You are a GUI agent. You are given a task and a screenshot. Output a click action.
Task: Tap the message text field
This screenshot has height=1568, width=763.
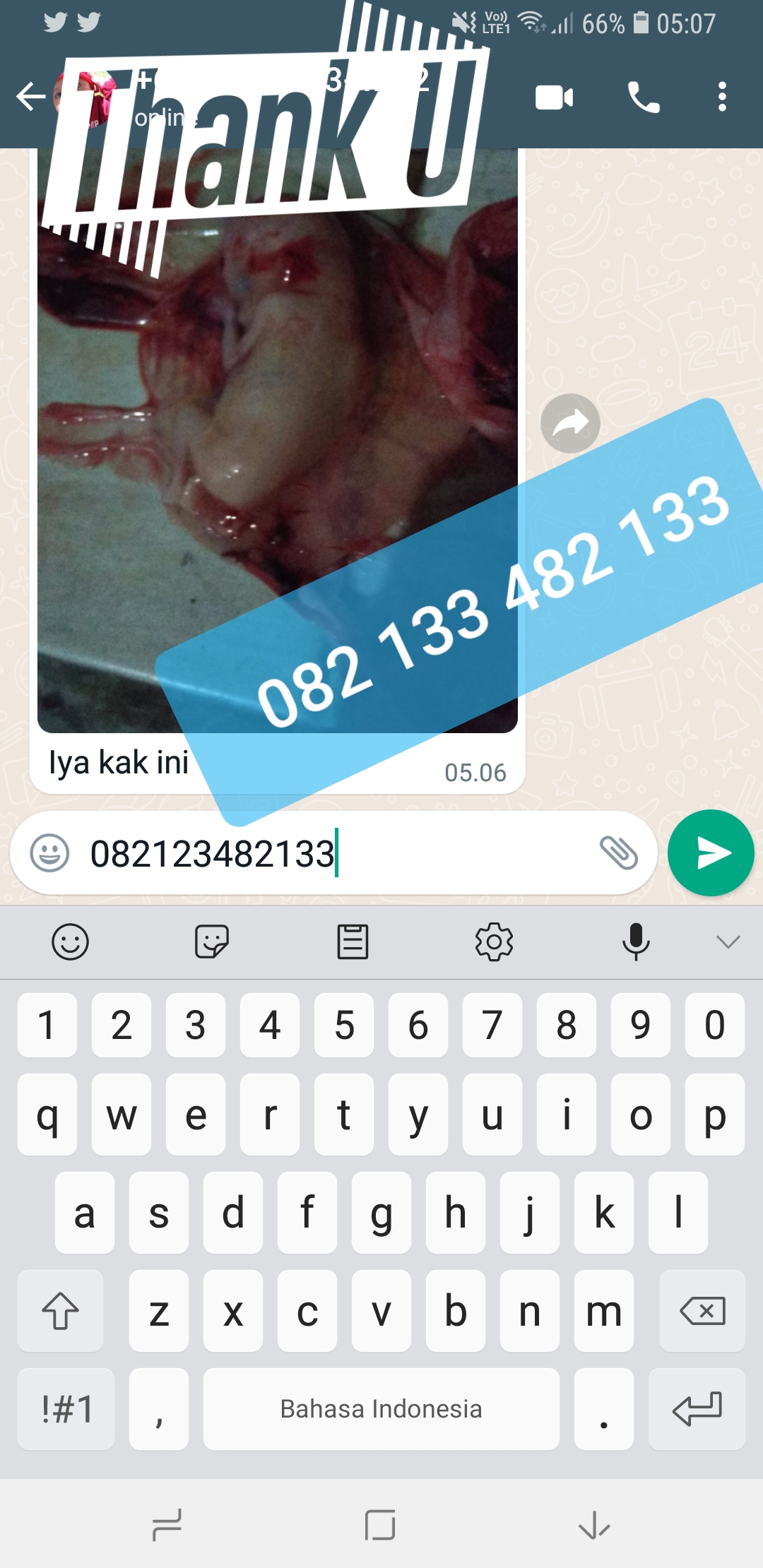tap(339, 853)
